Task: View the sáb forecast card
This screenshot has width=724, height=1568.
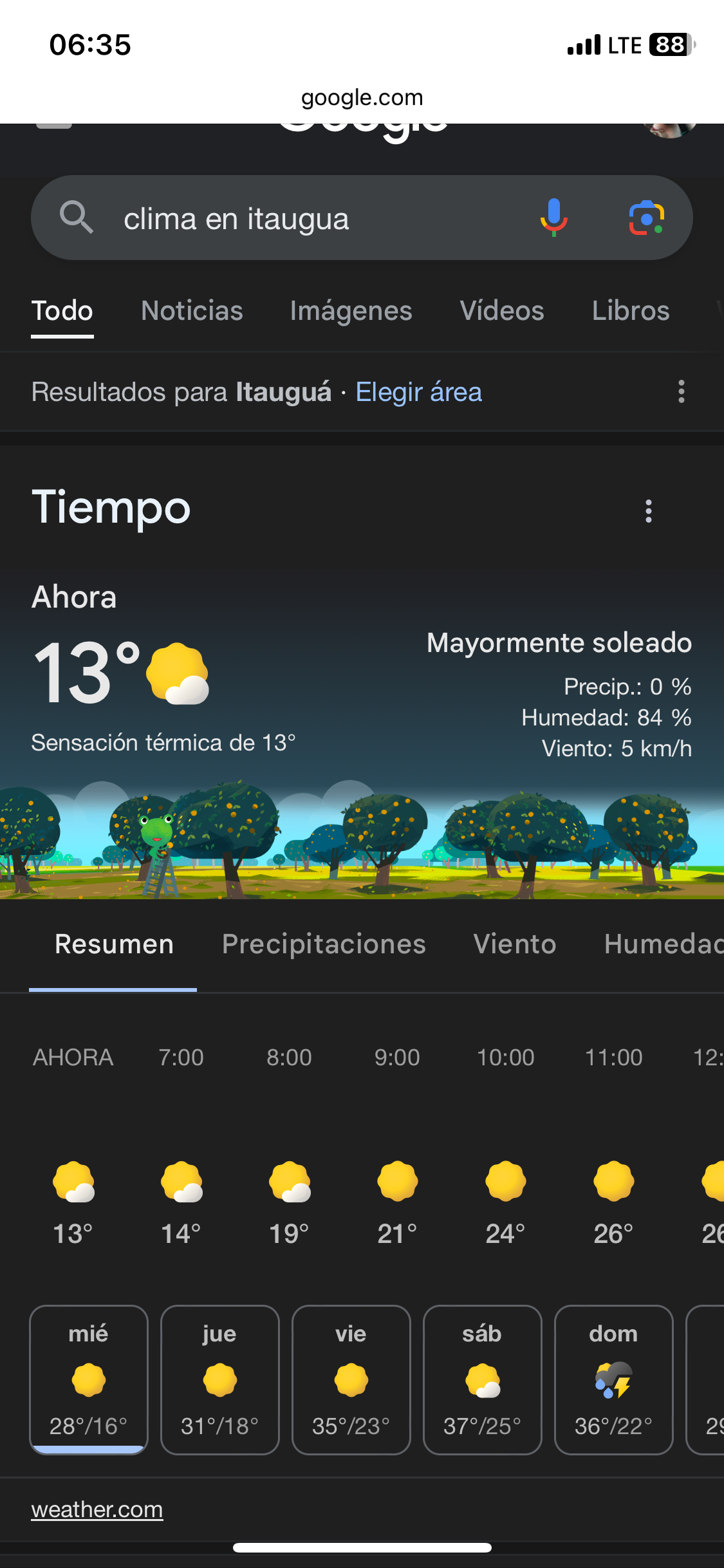Action: [482, 1379]
